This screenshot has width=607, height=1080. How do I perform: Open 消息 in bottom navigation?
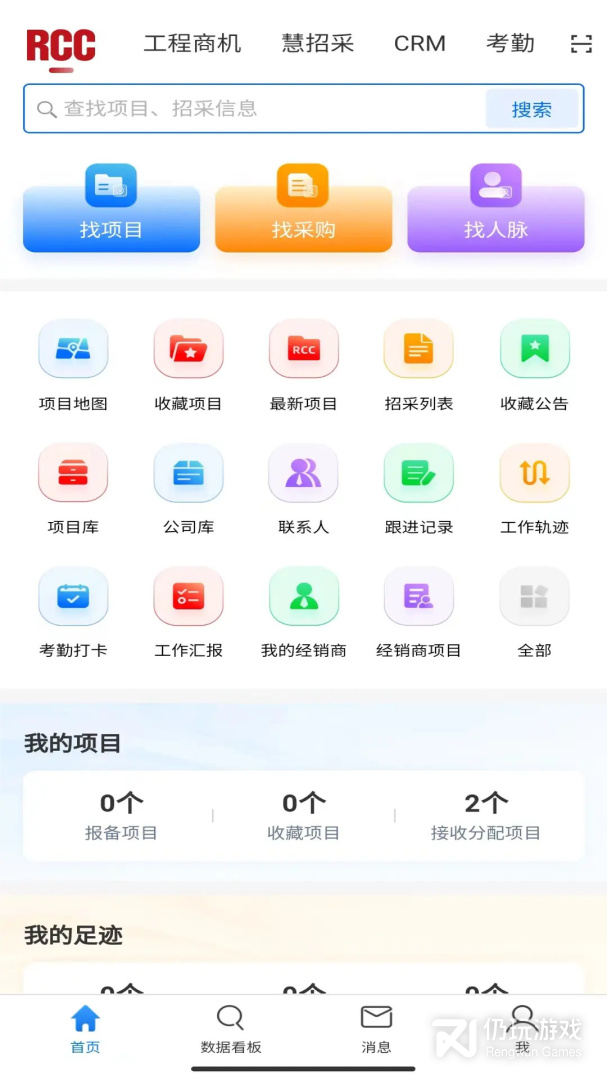[376, 1029]
